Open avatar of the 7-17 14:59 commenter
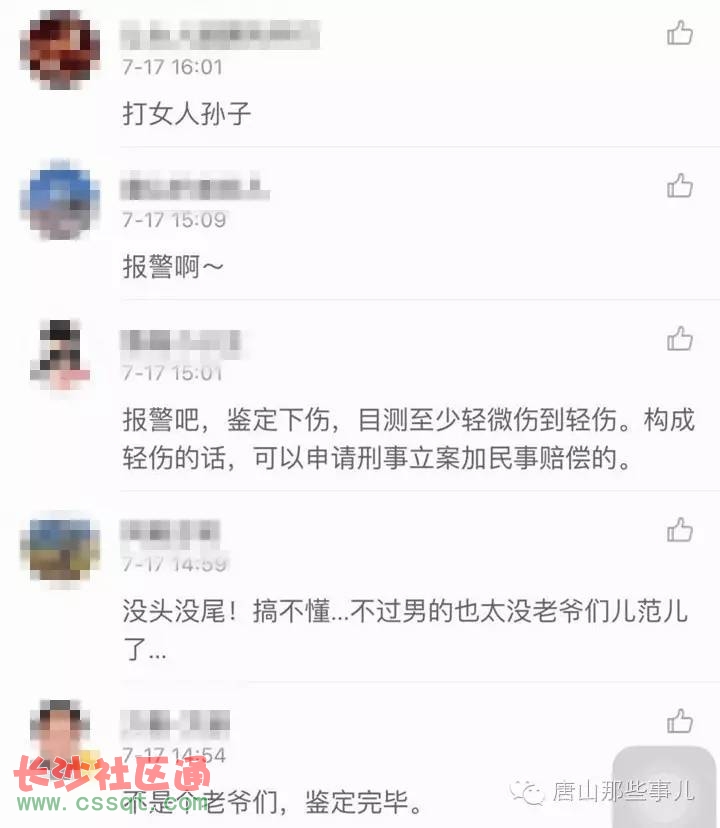This screenshot has height=828, width=720. (60, 547)
